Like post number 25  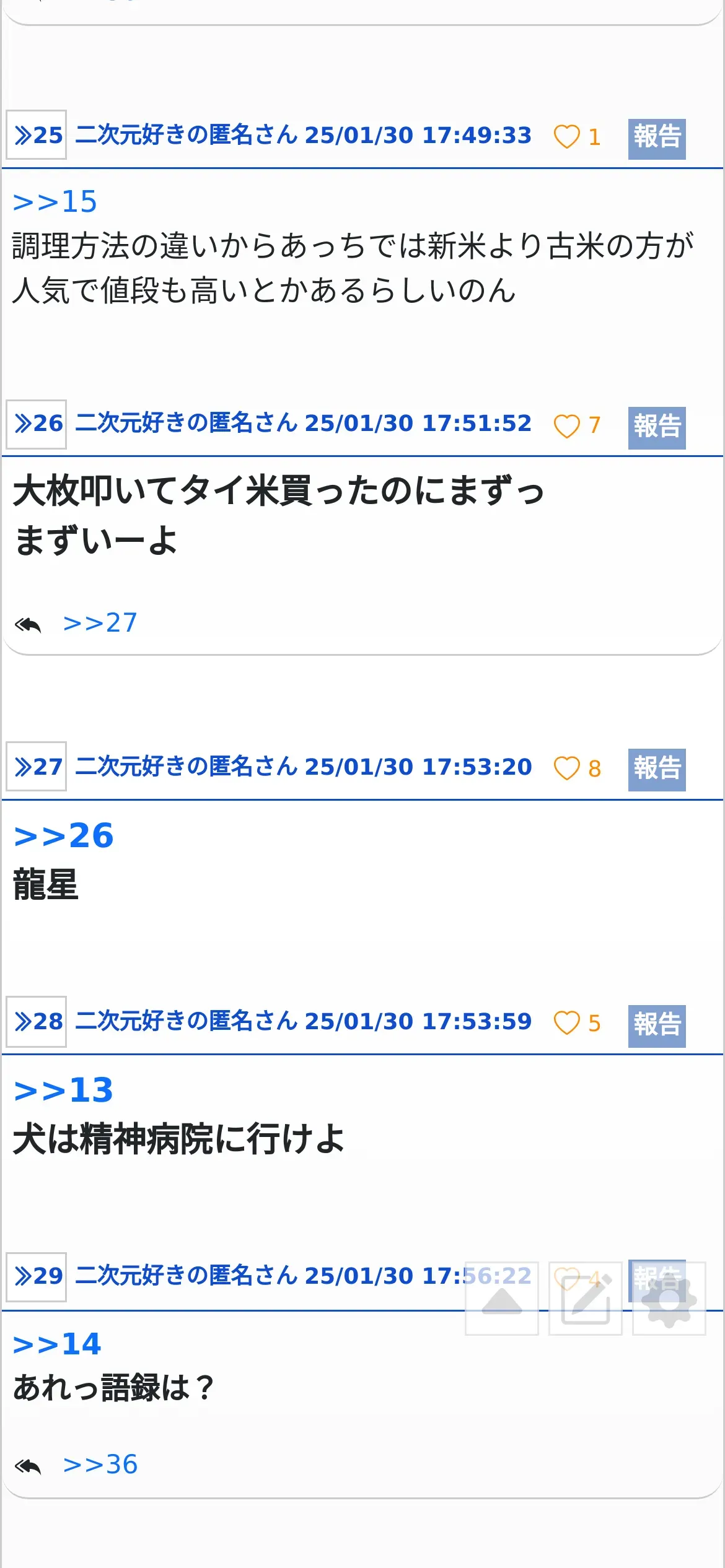click(x=566, y=137)
